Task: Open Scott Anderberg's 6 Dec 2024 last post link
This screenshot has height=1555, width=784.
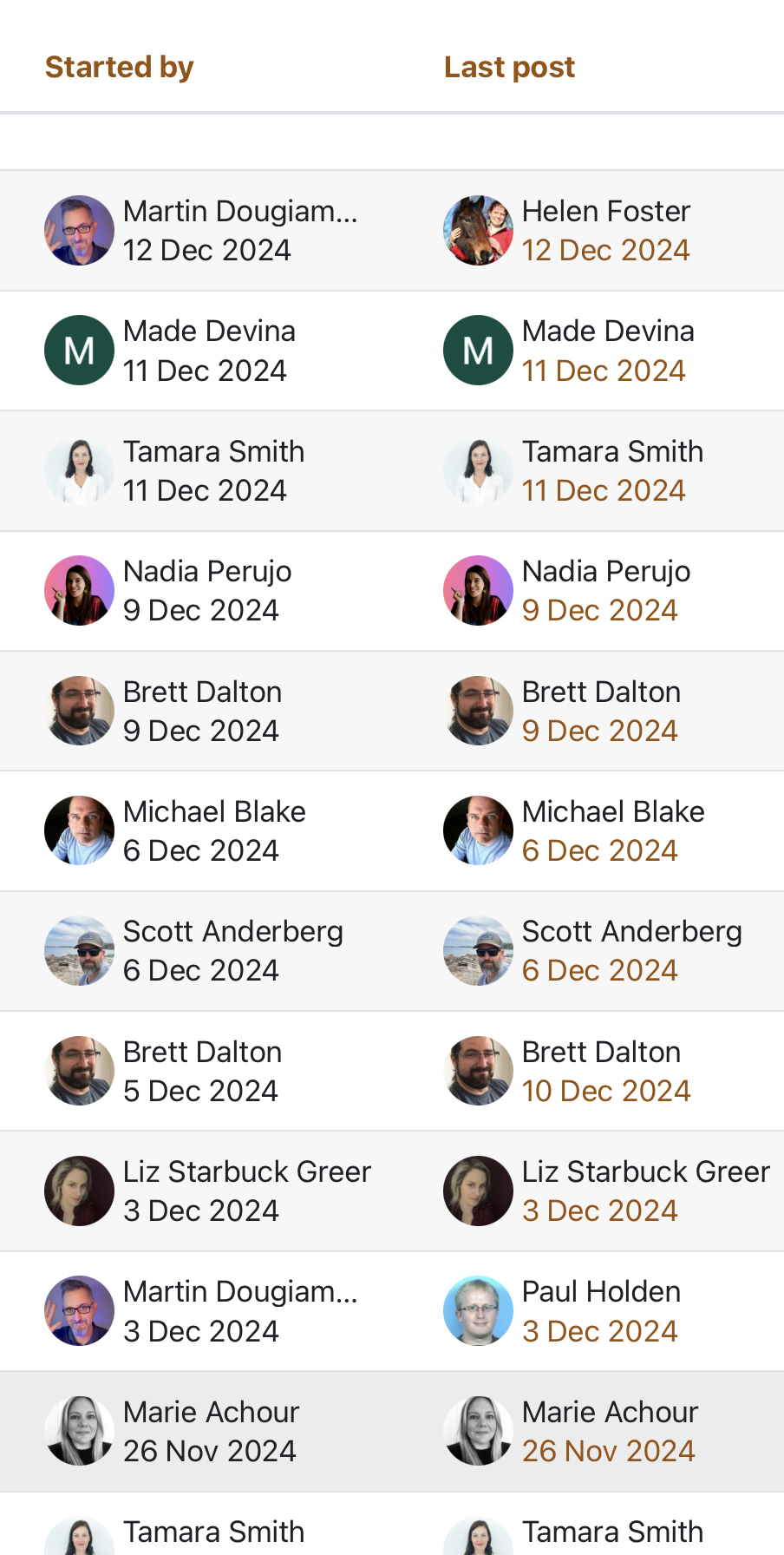Action: pos(599,970)
